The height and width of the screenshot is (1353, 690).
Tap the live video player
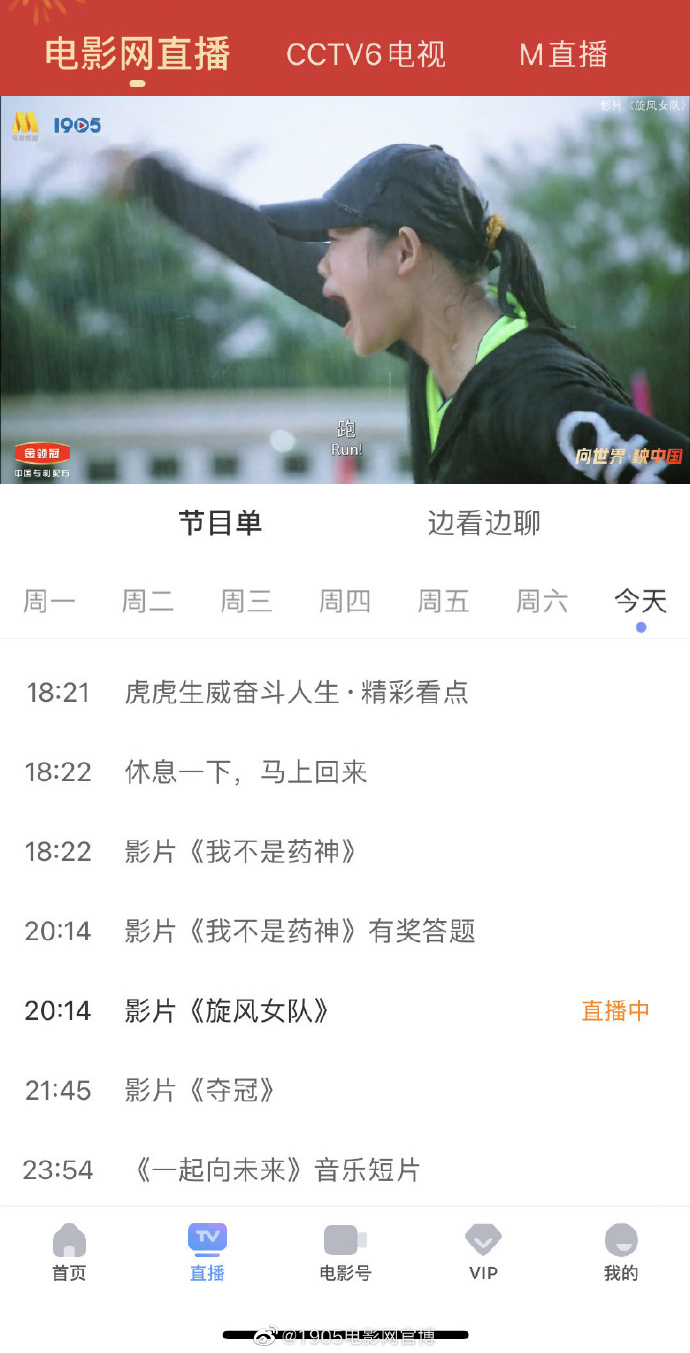click(345, 290)
